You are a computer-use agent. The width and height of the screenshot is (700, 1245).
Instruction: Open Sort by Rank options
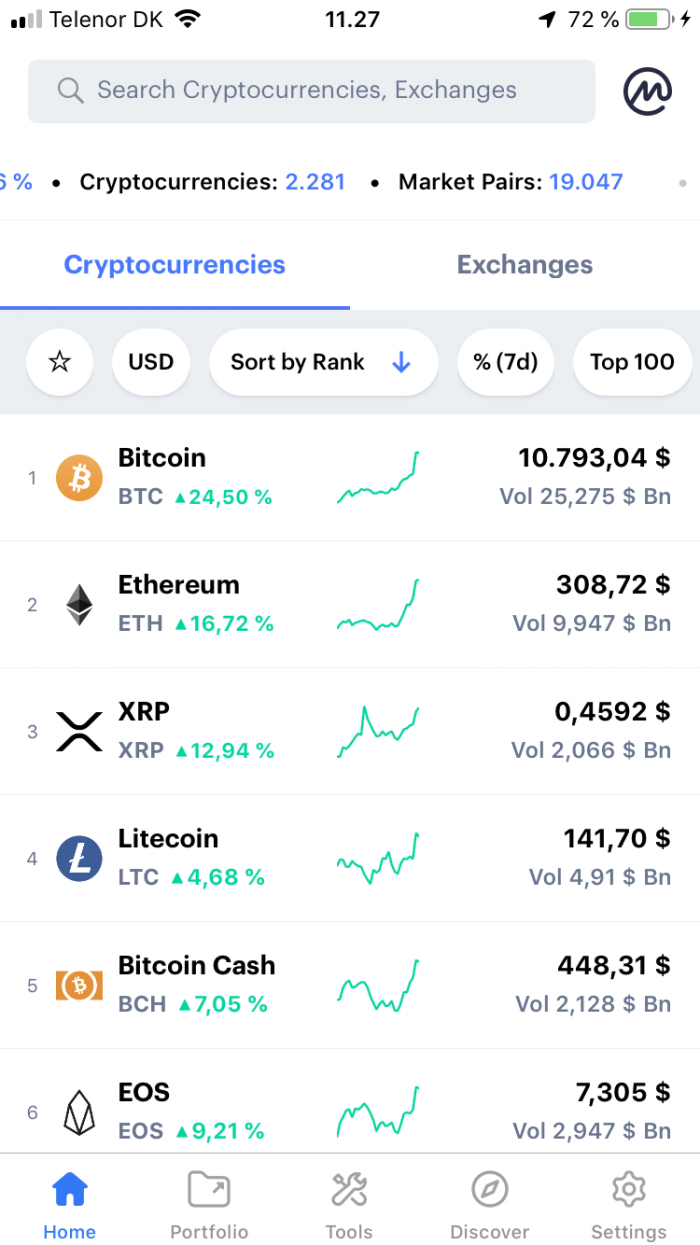(323, 362)
